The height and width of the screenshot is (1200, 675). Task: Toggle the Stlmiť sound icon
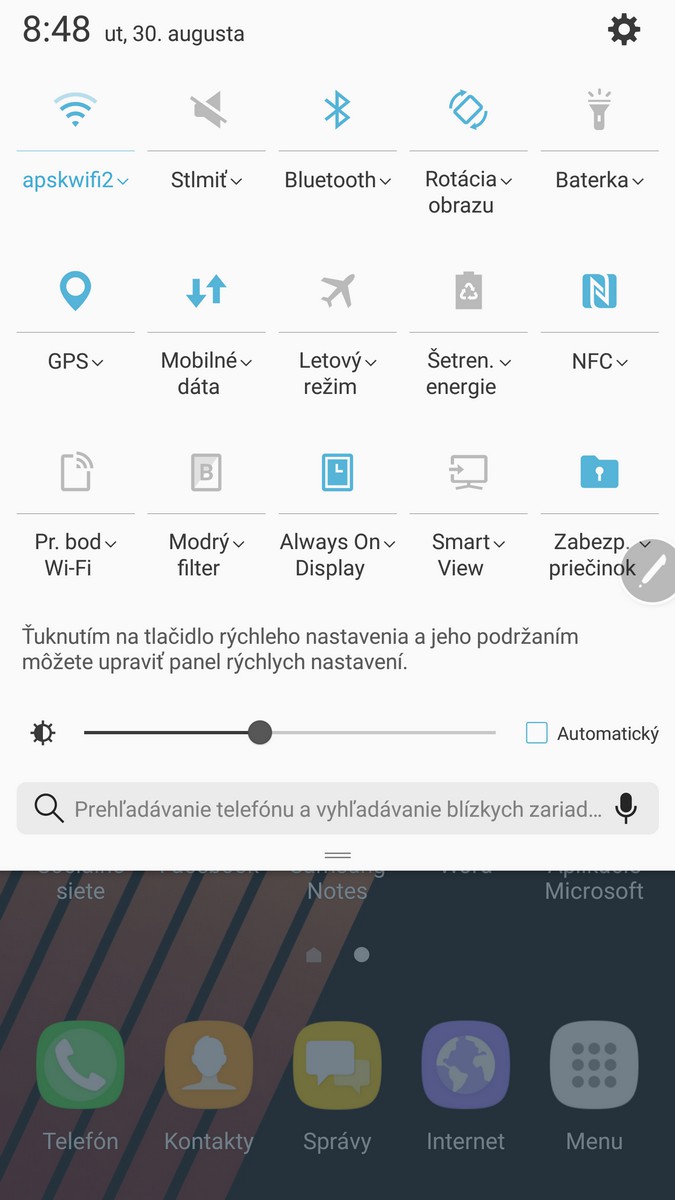point(207,109)
